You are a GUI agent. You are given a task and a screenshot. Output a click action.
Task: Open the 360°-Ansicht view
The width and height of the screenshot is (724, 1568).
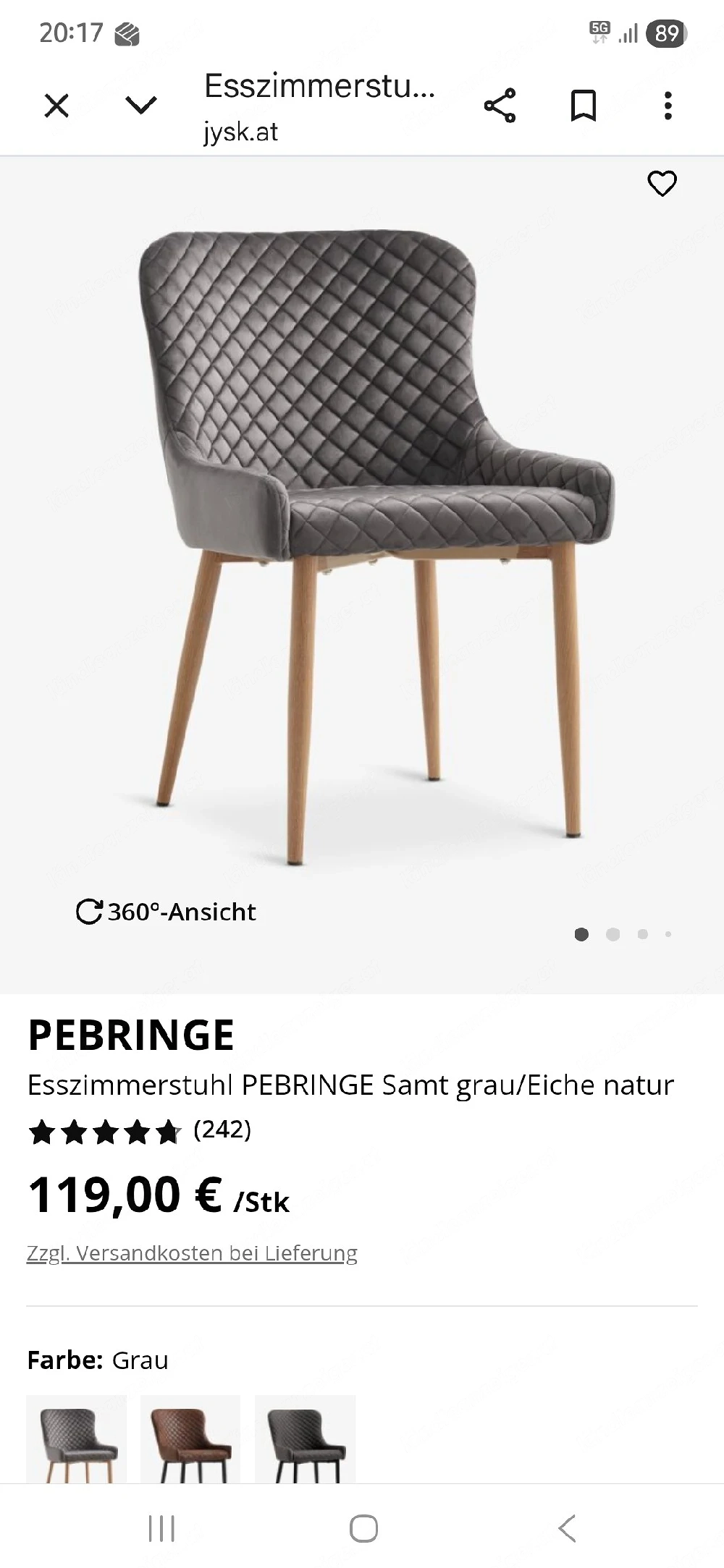pos(167,912)
